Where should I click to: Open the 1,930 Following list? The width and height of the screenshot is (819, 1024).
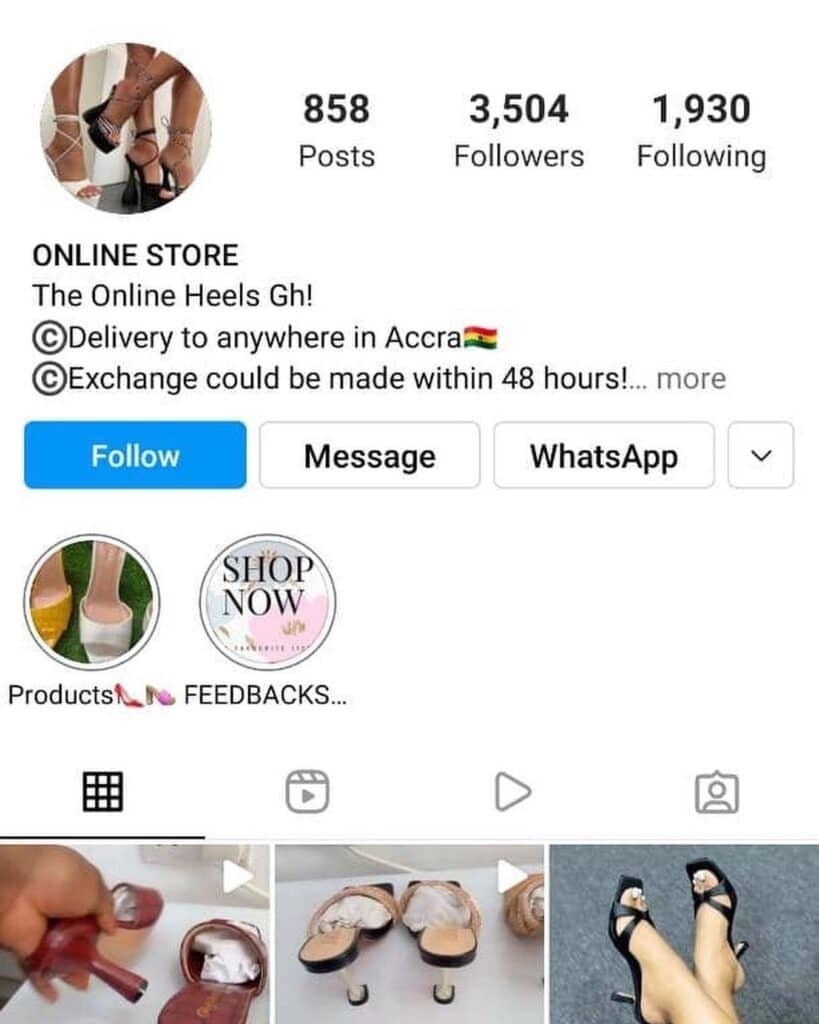pyautogui.click(x=701, y=130)
